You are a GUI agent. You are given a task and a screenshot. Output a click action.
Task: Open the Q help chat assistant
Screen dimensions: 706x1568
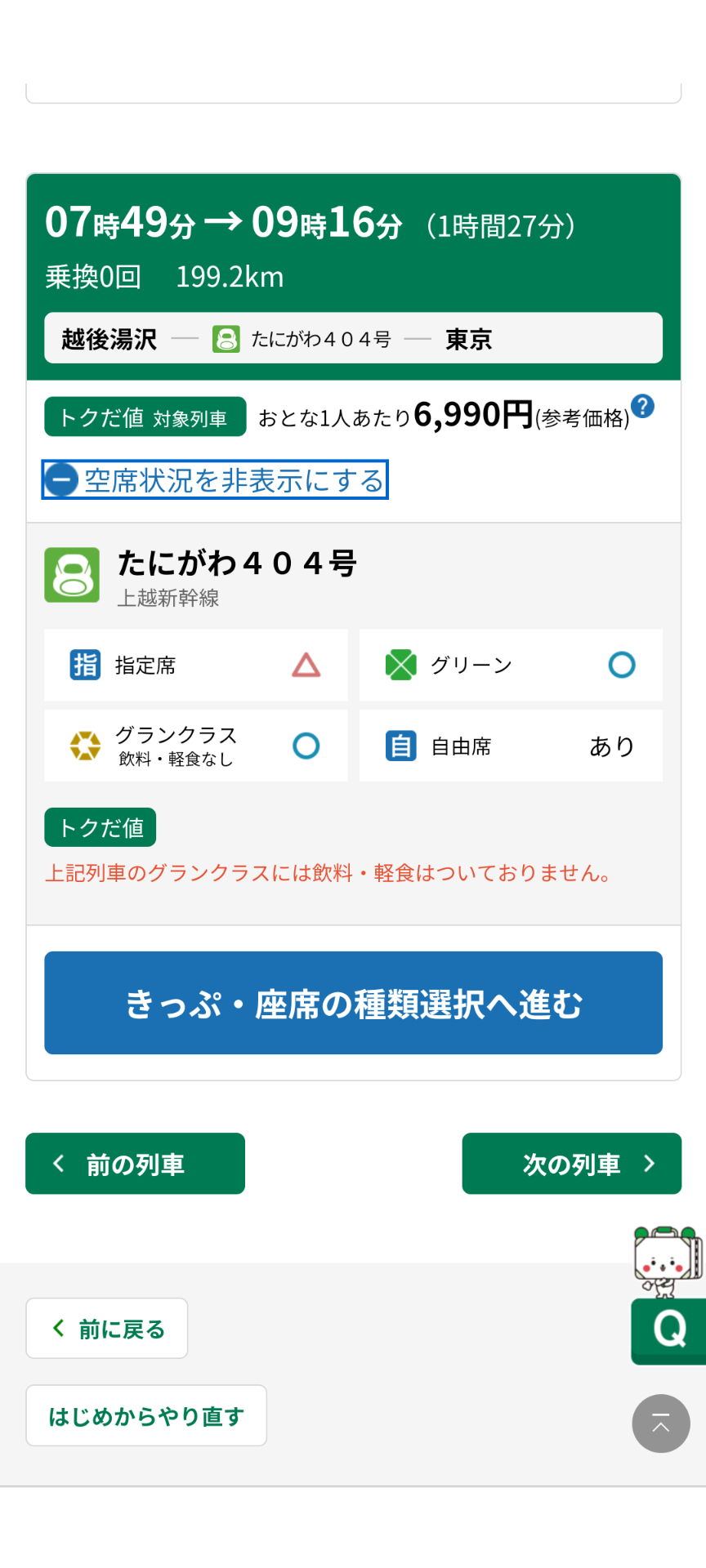pyautogui.click(x=668, y=1330)
